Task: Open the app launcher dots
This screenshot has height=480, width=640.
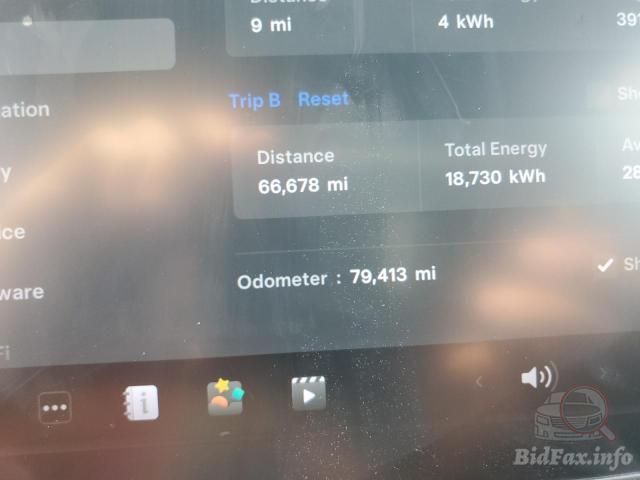Action: pyautogui.click(x=54, y=408)
